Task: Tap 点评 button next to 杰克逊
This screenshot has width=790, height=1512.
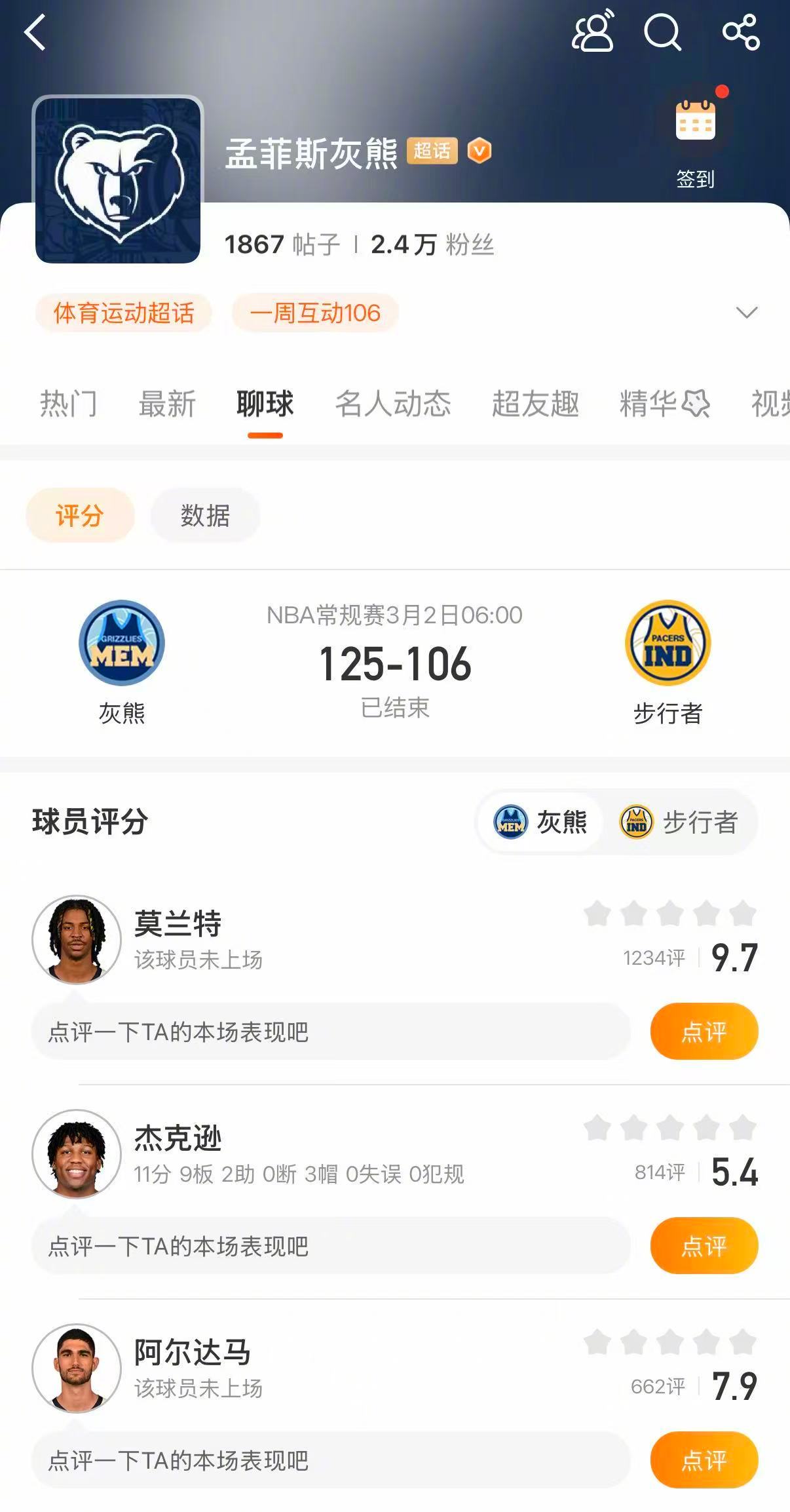Action: pos(704,1246)
